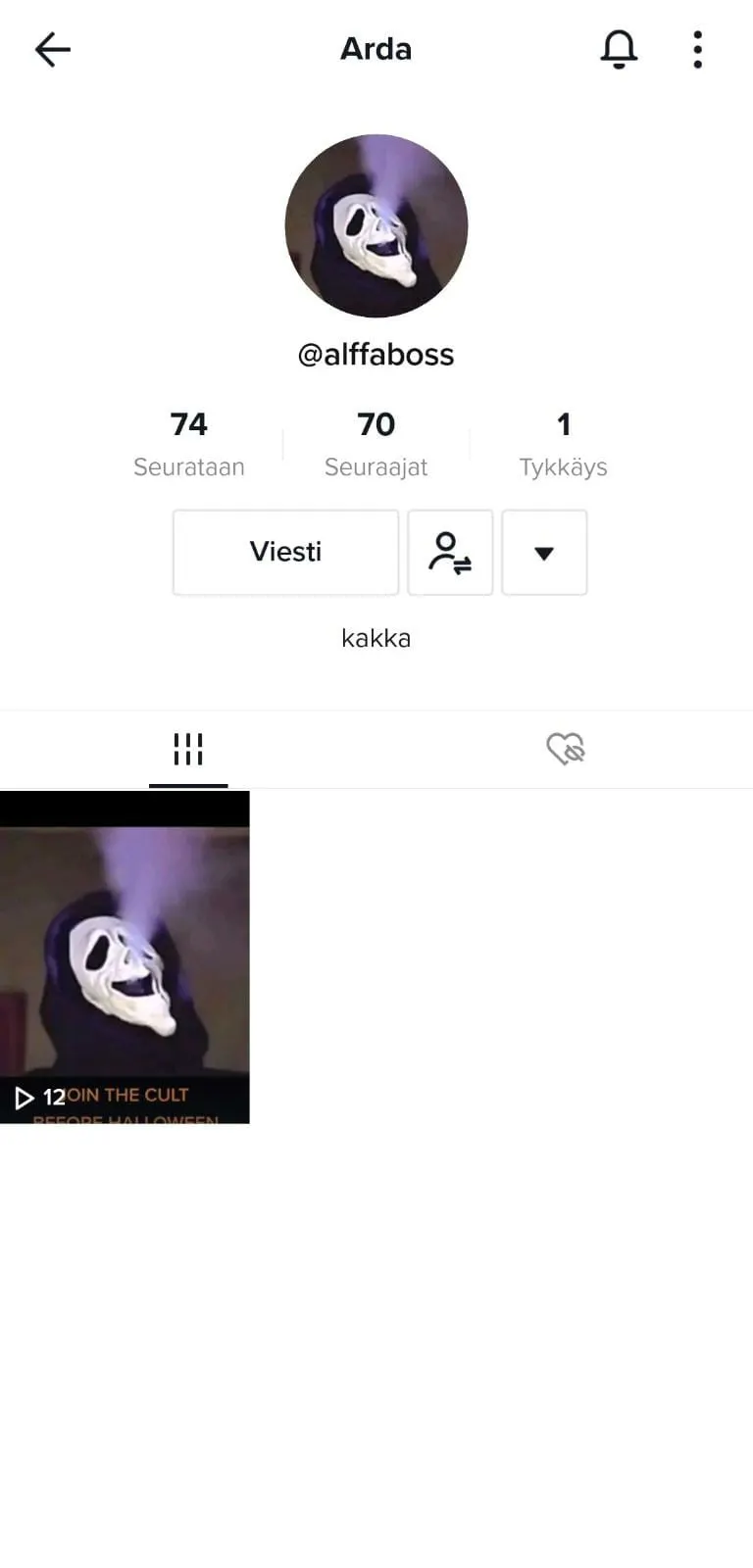Go back using the top-left arrow
The height and width of the screenshot is (1568, 753).
(x=52, y=49)
